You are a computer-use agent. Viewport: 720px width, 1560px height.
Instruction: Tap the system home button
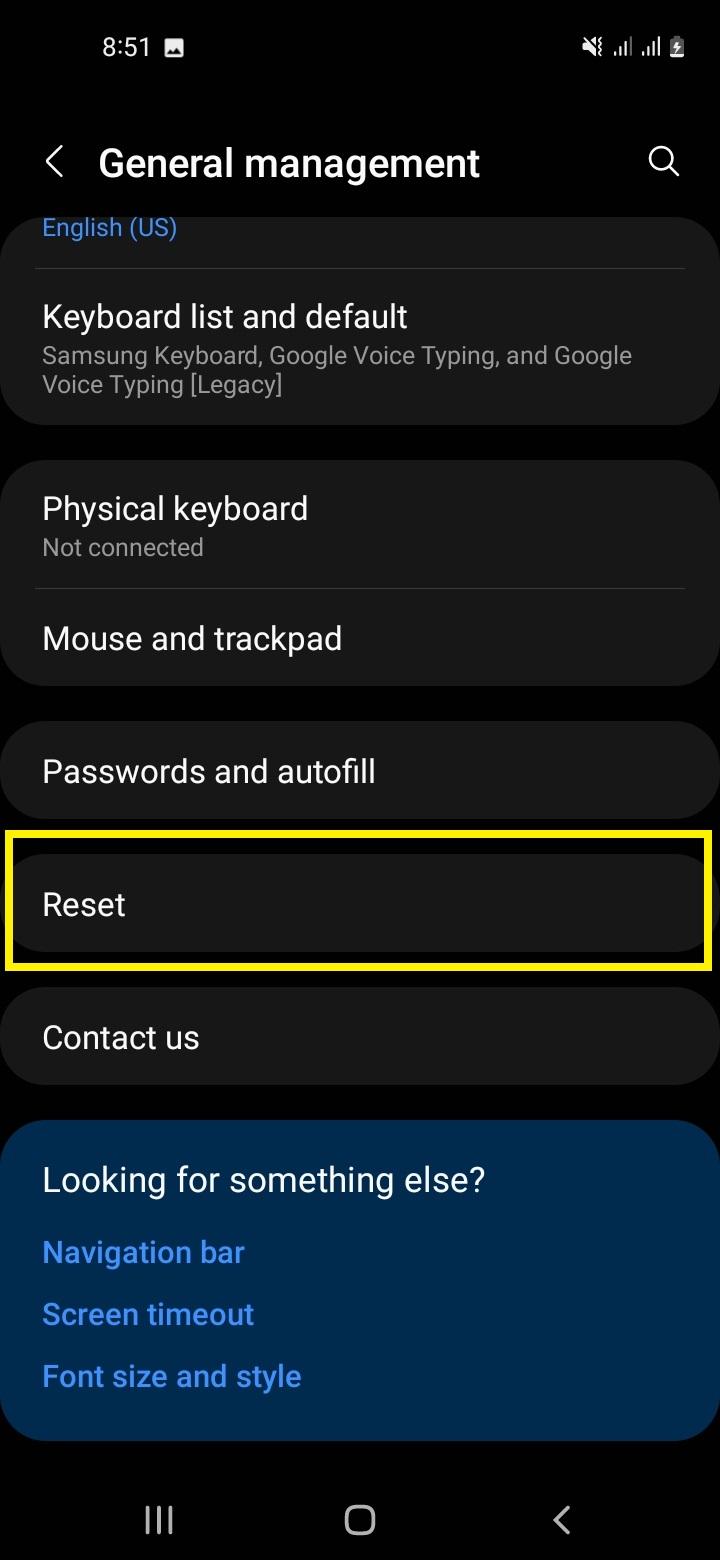coord(360,1520)
